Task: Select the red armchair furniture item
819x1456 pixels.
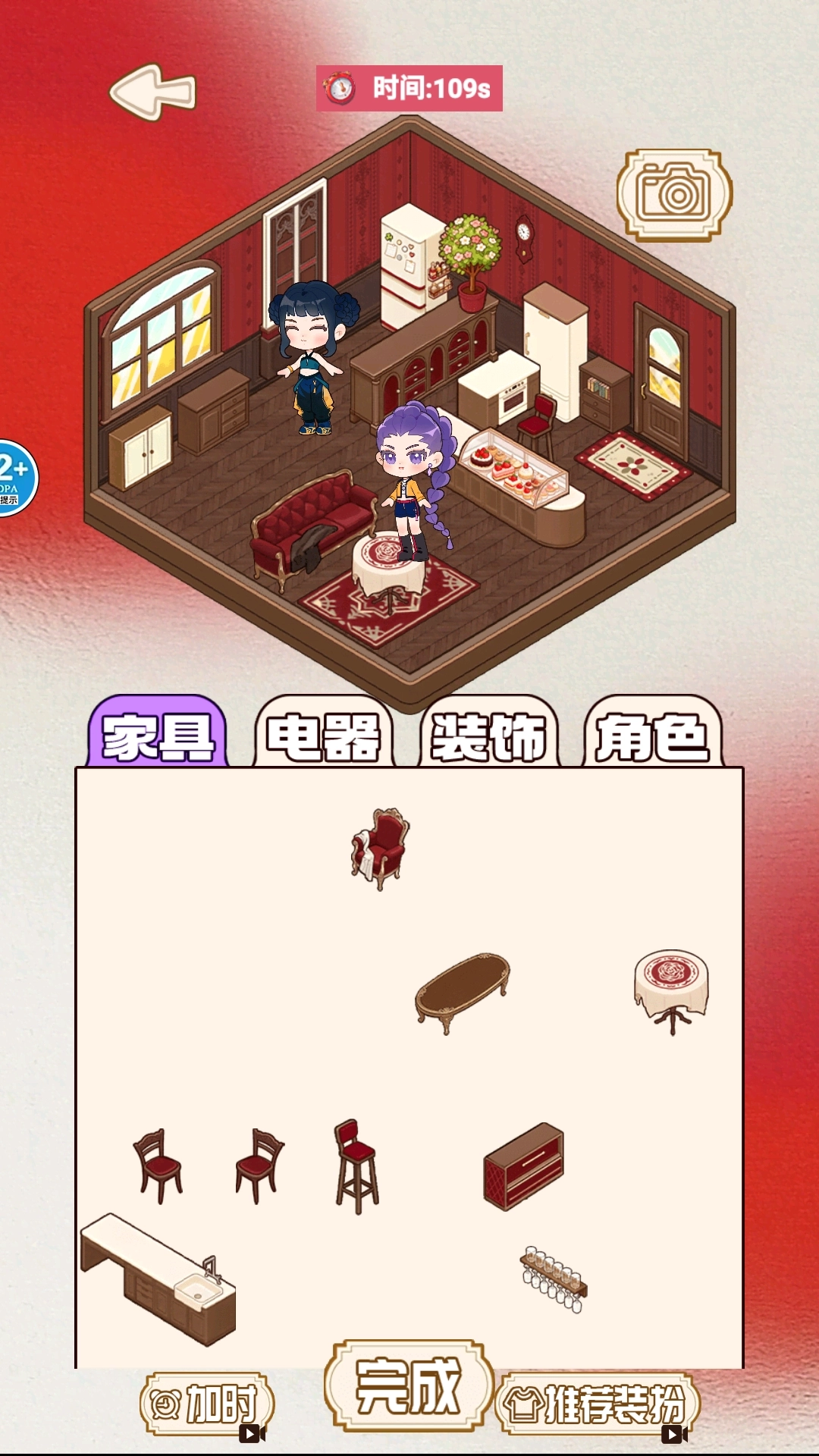Action: click(x=380, y=848)
